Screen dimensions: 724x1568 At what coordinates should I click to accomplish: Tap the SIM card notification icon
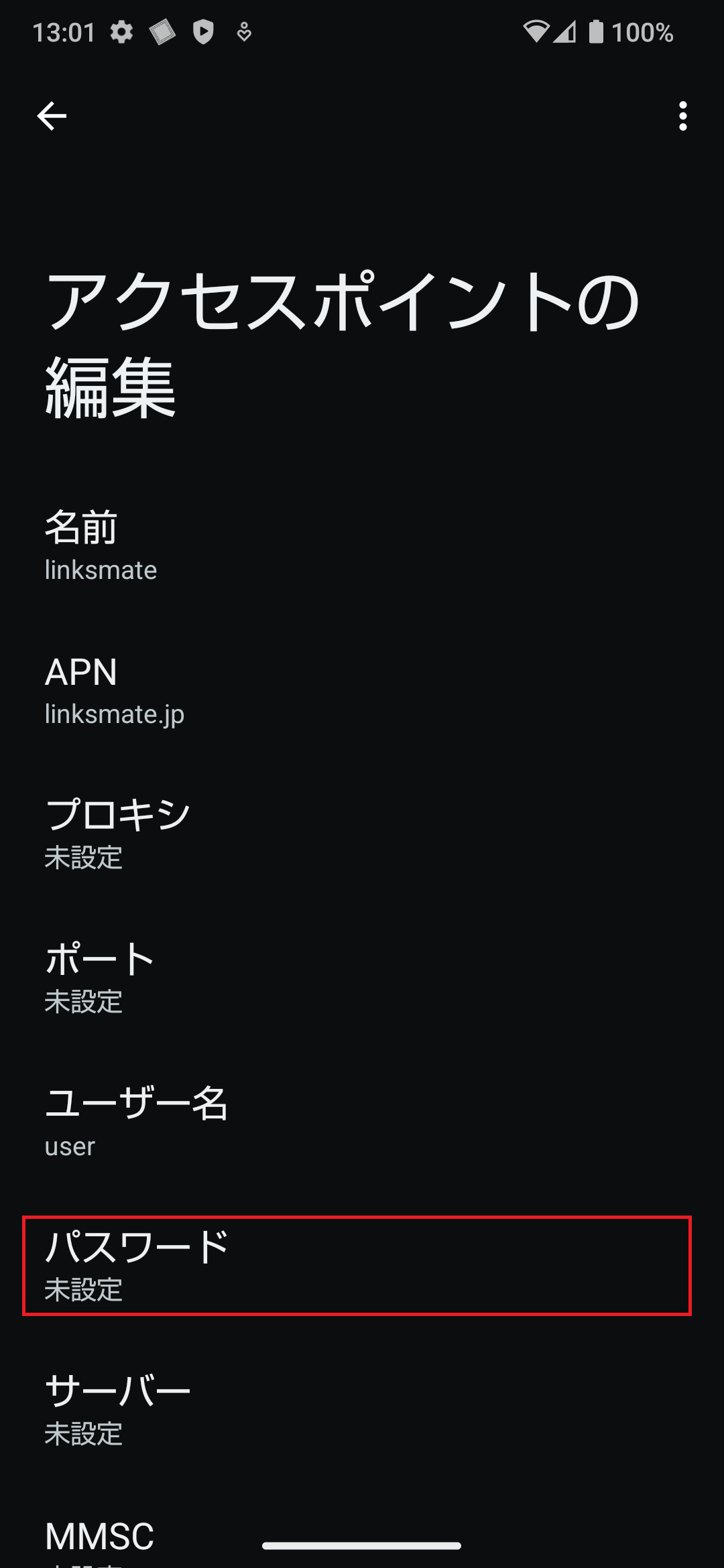tap(161, 31)
